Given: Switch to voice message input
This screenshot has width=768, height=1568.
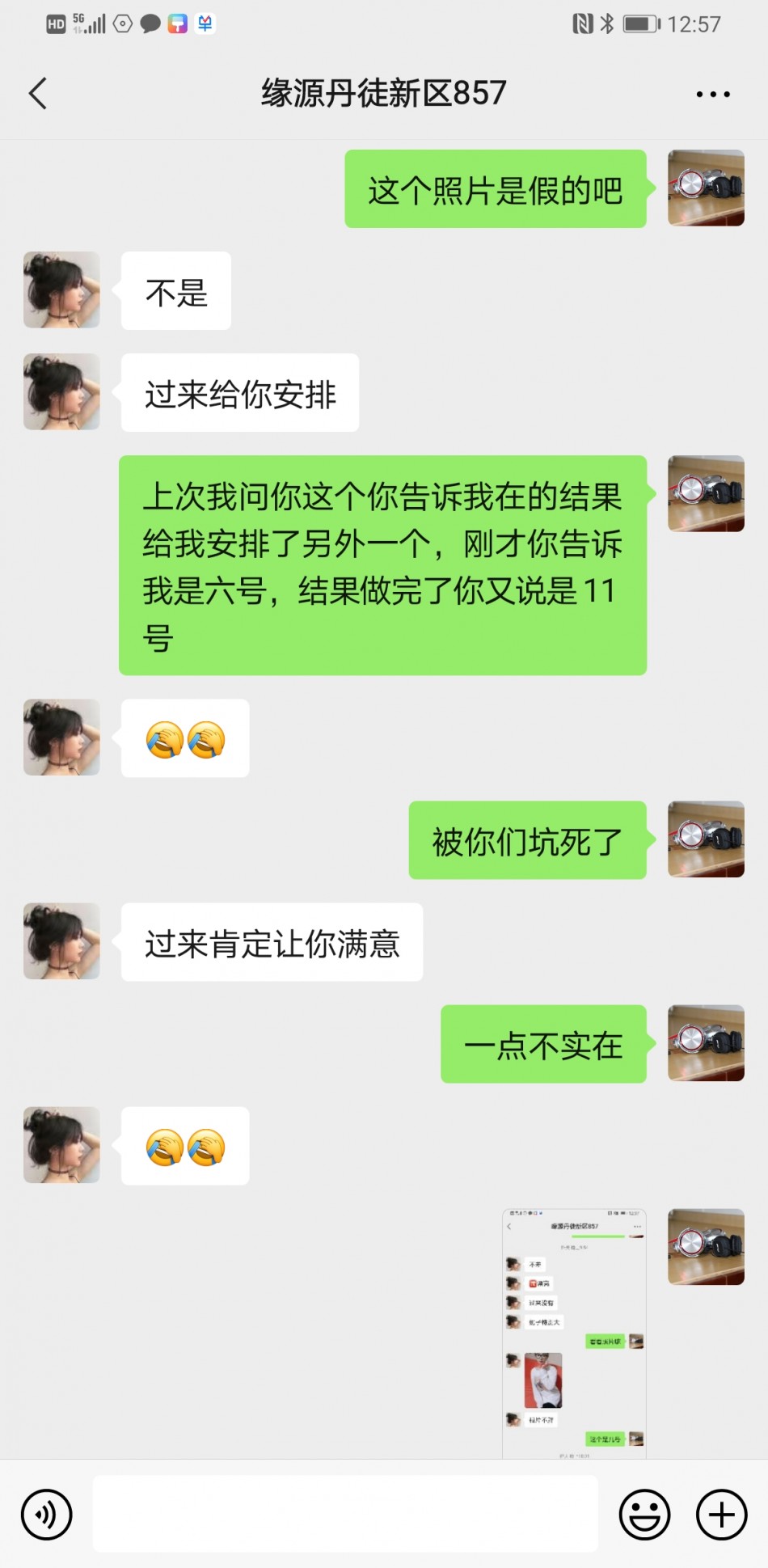Looking at the screenshot, I should tap(47, 1514).
